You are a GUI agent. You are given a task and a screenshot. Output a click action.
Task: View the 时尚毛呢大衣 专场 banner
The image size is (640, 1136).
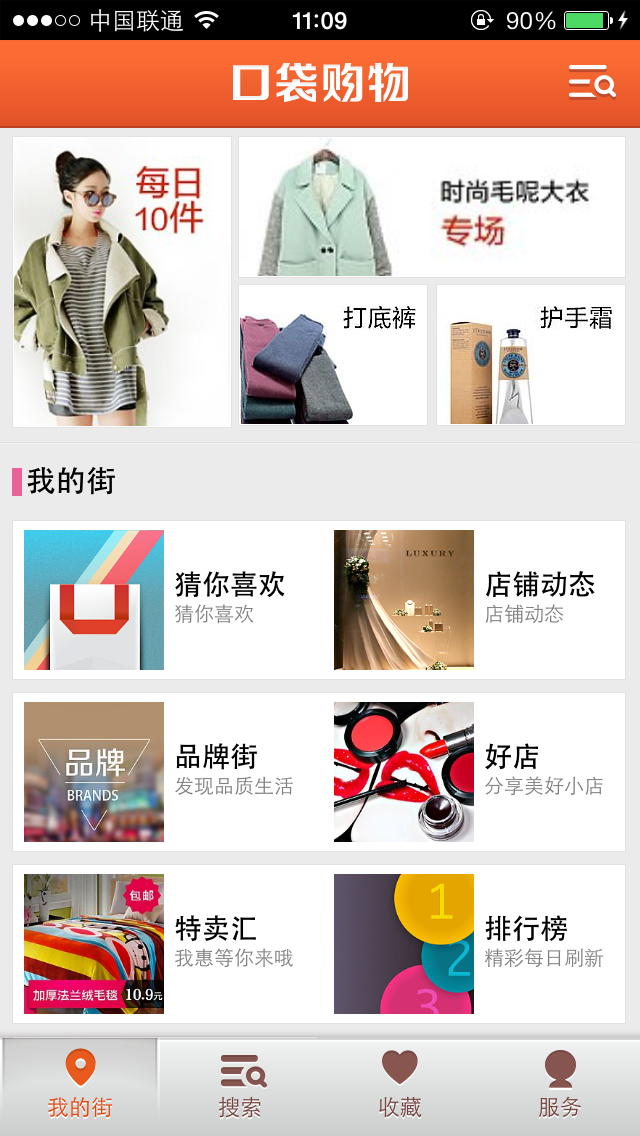432,207
